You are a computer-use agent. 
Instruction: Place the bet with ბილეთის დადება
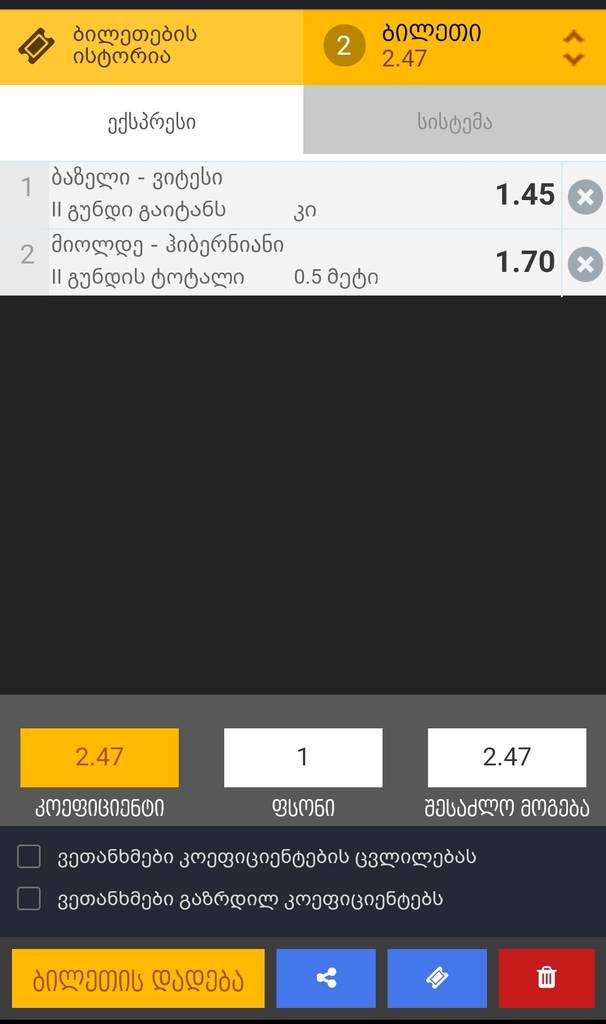pyautogui.click(x=138, y=978)
